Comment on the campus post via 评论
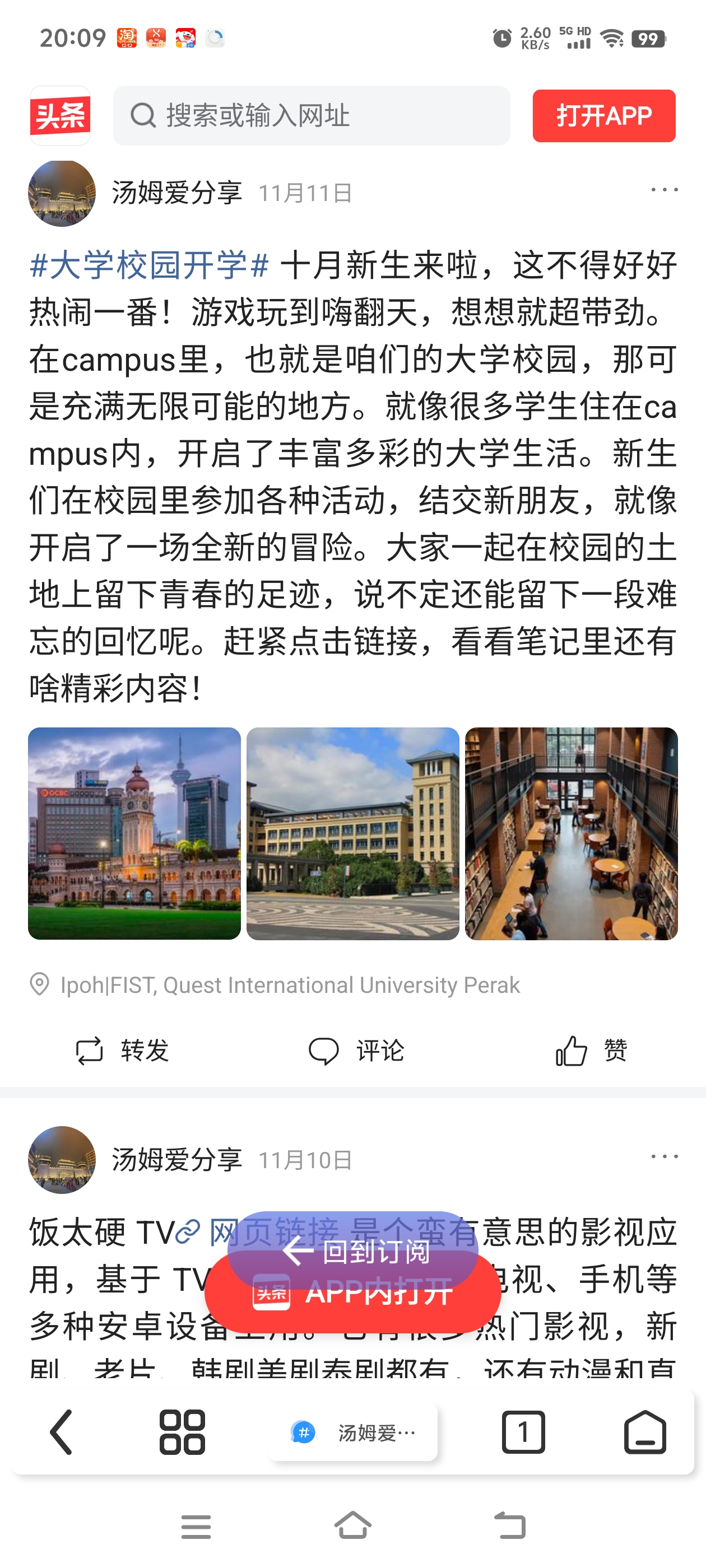706x1568 pixels. click(356, 1051)
